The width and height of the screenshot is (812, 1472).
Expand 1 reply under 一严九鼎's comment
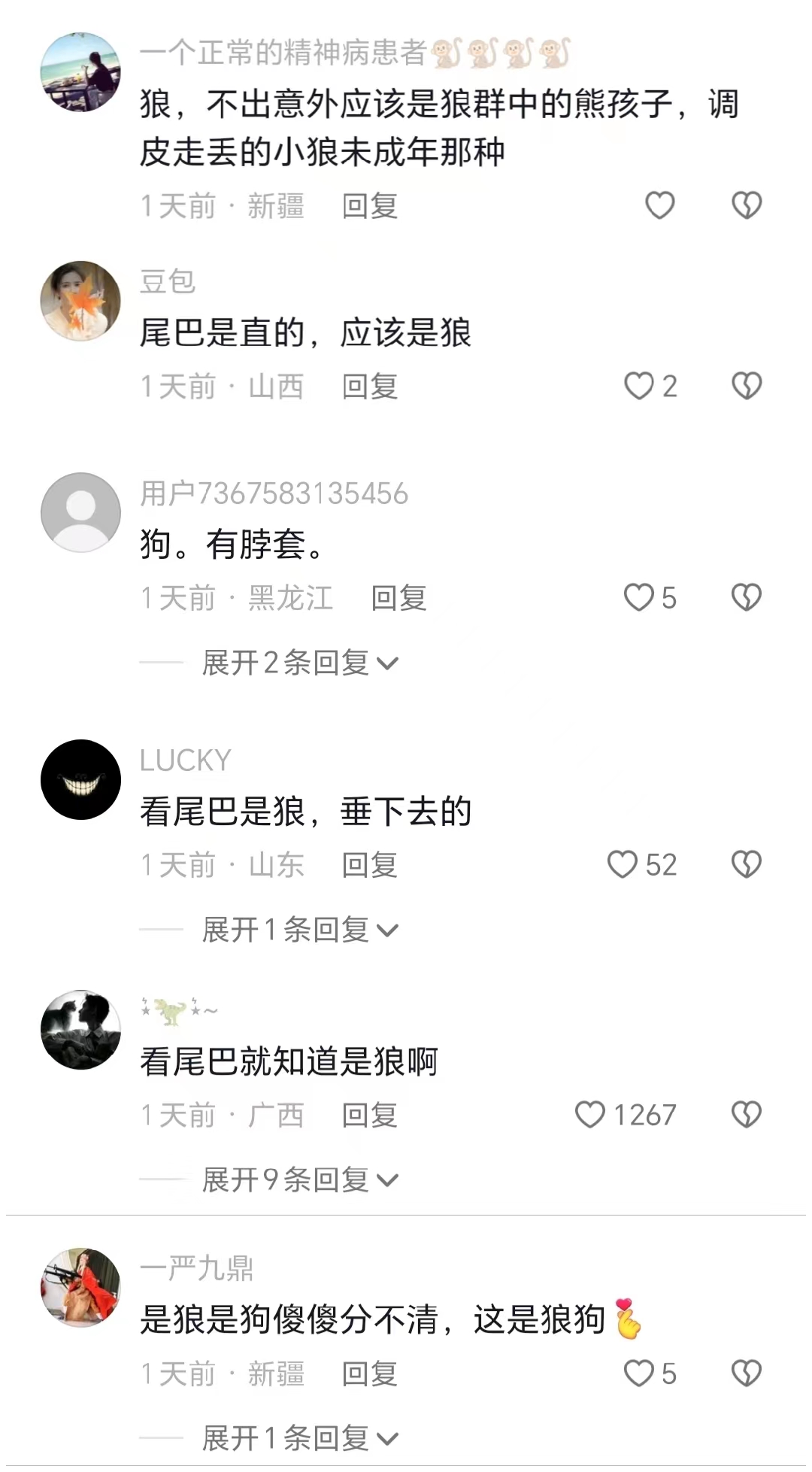299,1439
